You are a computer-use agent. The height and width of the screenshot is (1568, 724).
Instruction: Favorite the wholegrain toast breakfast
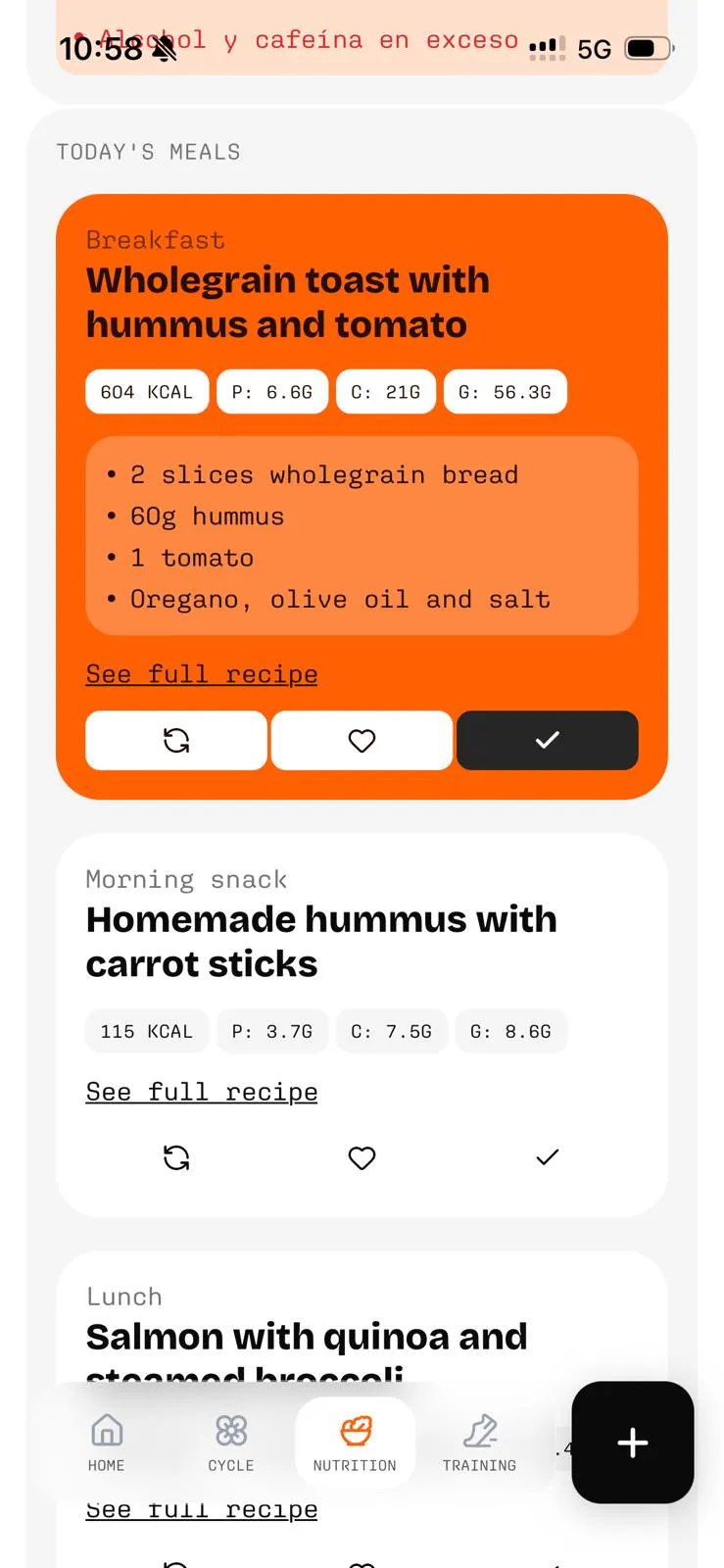pos(362,740)
